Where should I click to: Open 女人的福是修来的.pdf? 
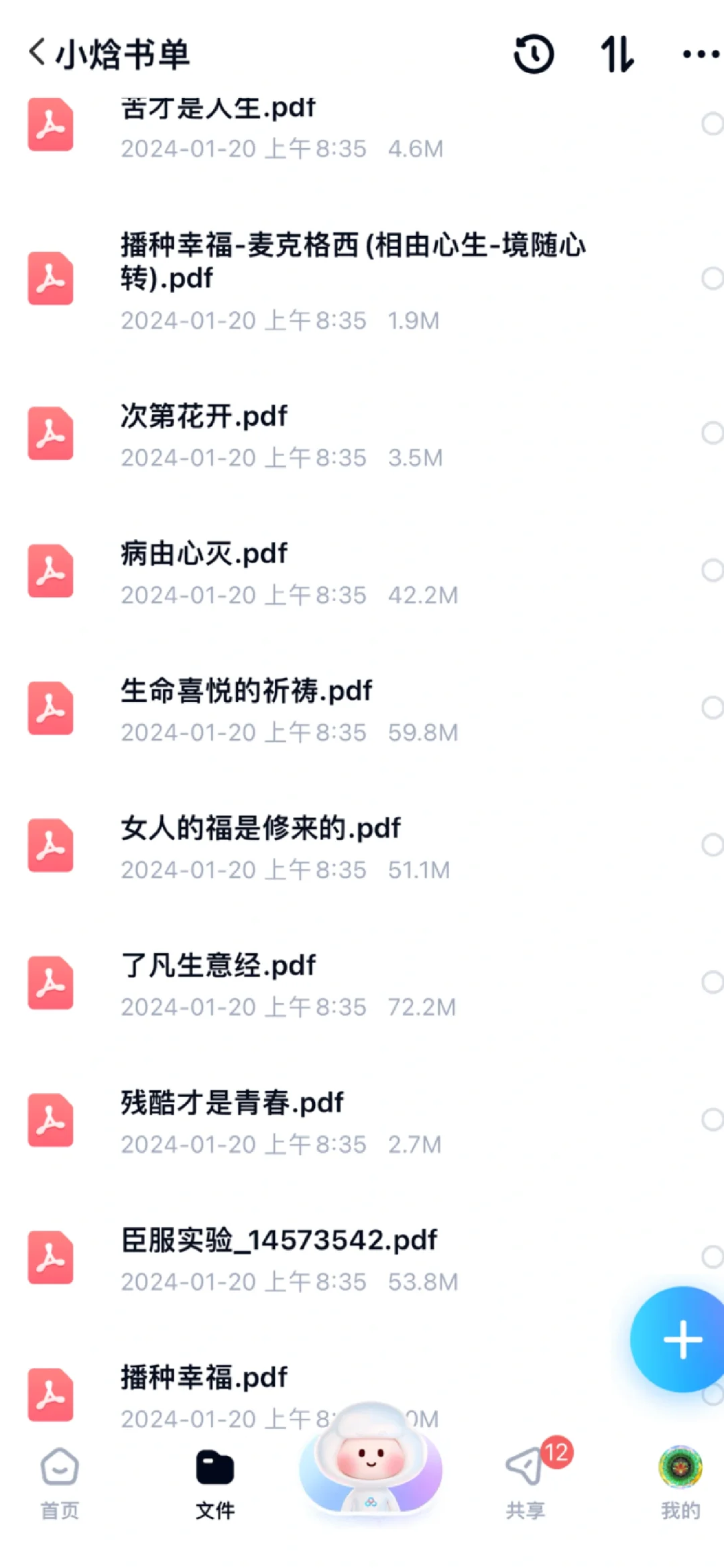click(362, 846)
